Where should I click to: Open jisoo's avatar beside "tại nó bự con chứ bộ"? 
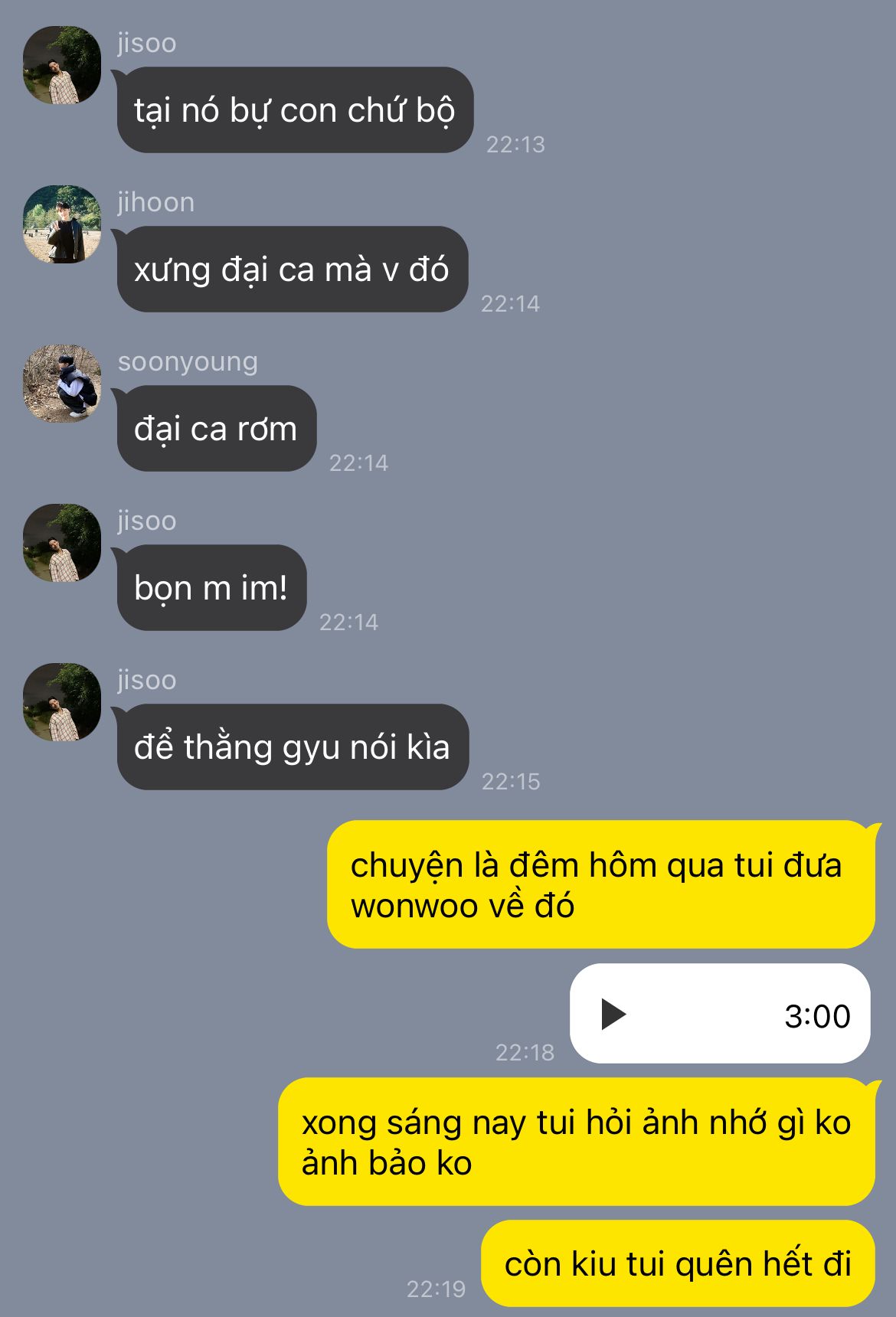click(x=62, y=65)
